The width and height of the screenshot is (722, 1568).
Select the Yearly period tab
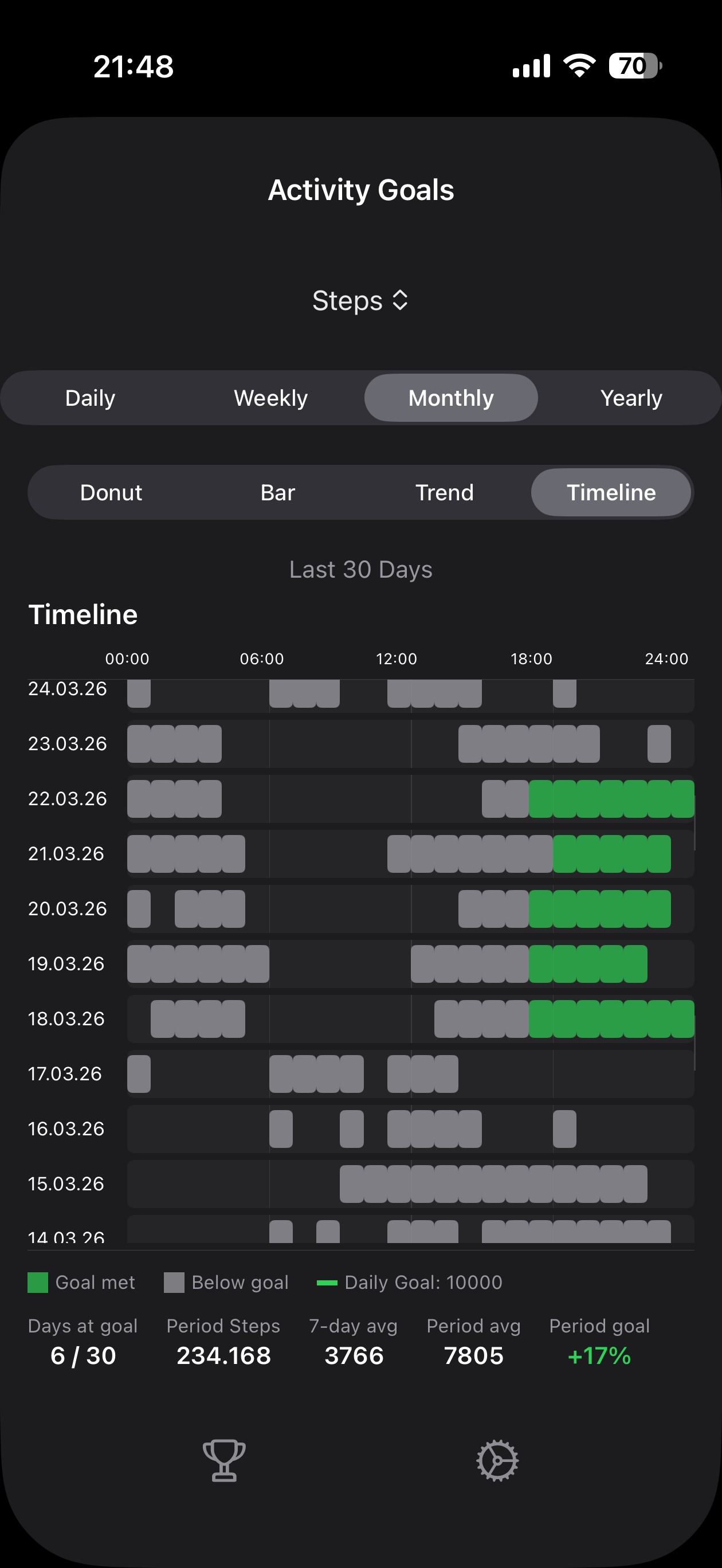pos(631,398)
